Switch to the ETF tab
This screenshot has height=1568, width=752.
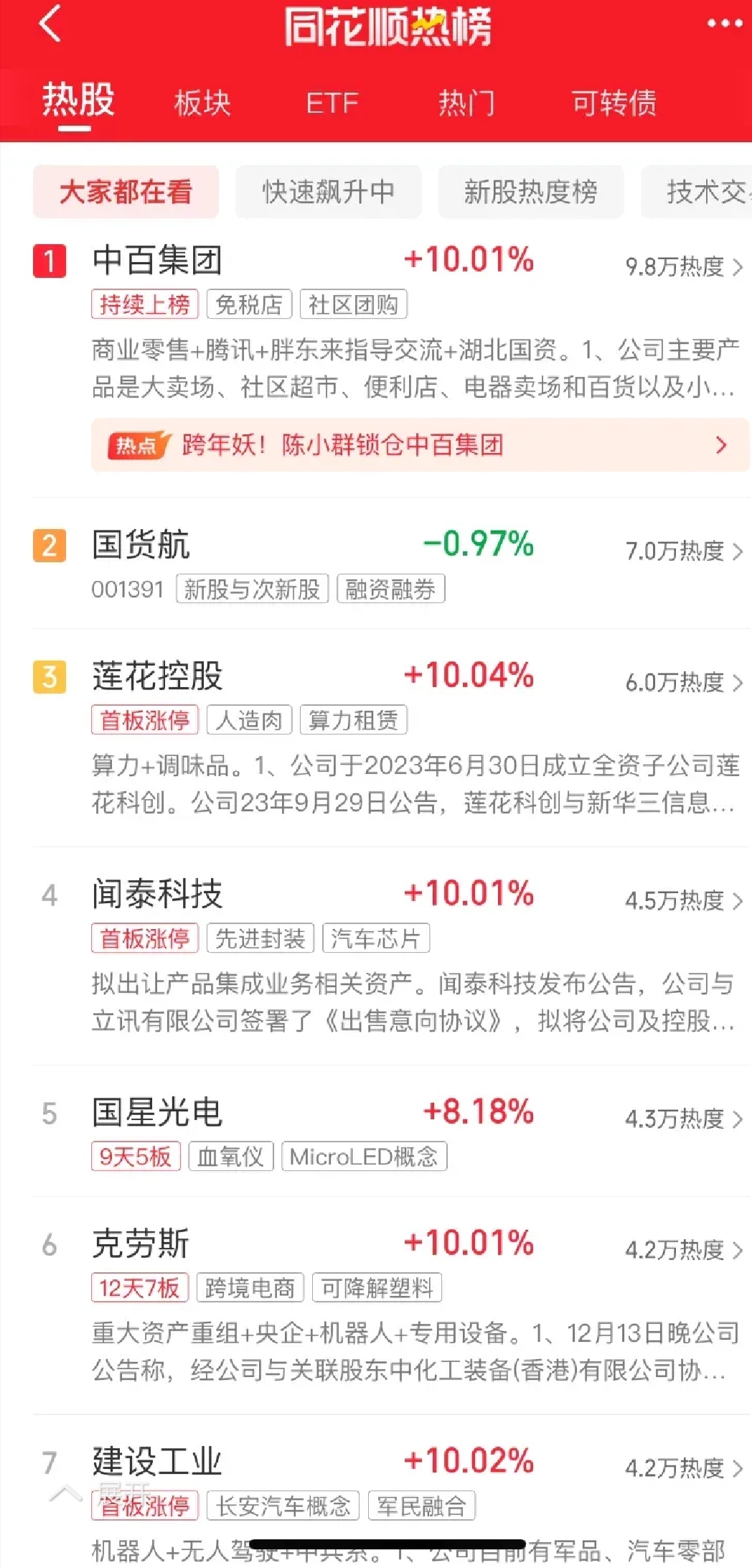pos(332,103)
